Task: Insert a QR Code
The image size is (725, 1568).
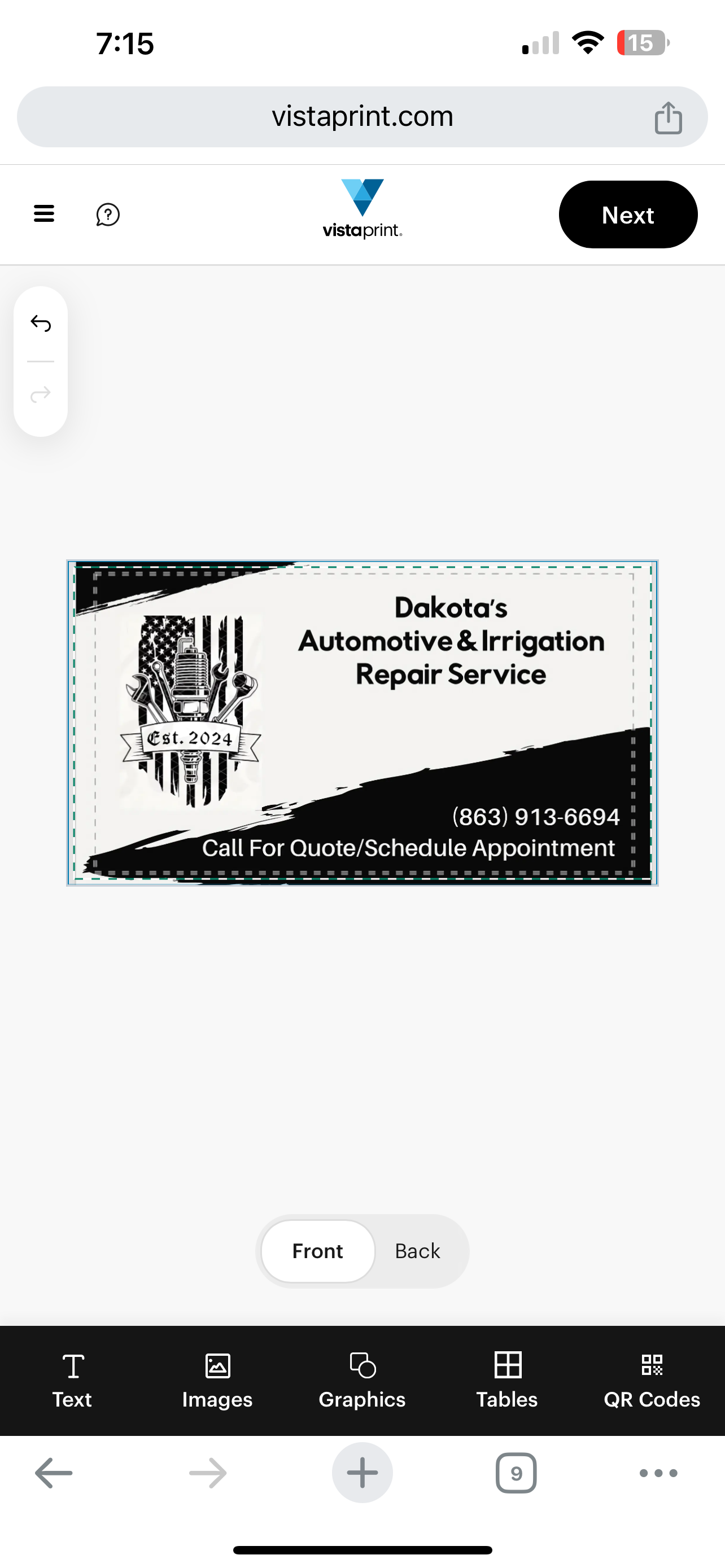Action: click(x=652, y=1382)
